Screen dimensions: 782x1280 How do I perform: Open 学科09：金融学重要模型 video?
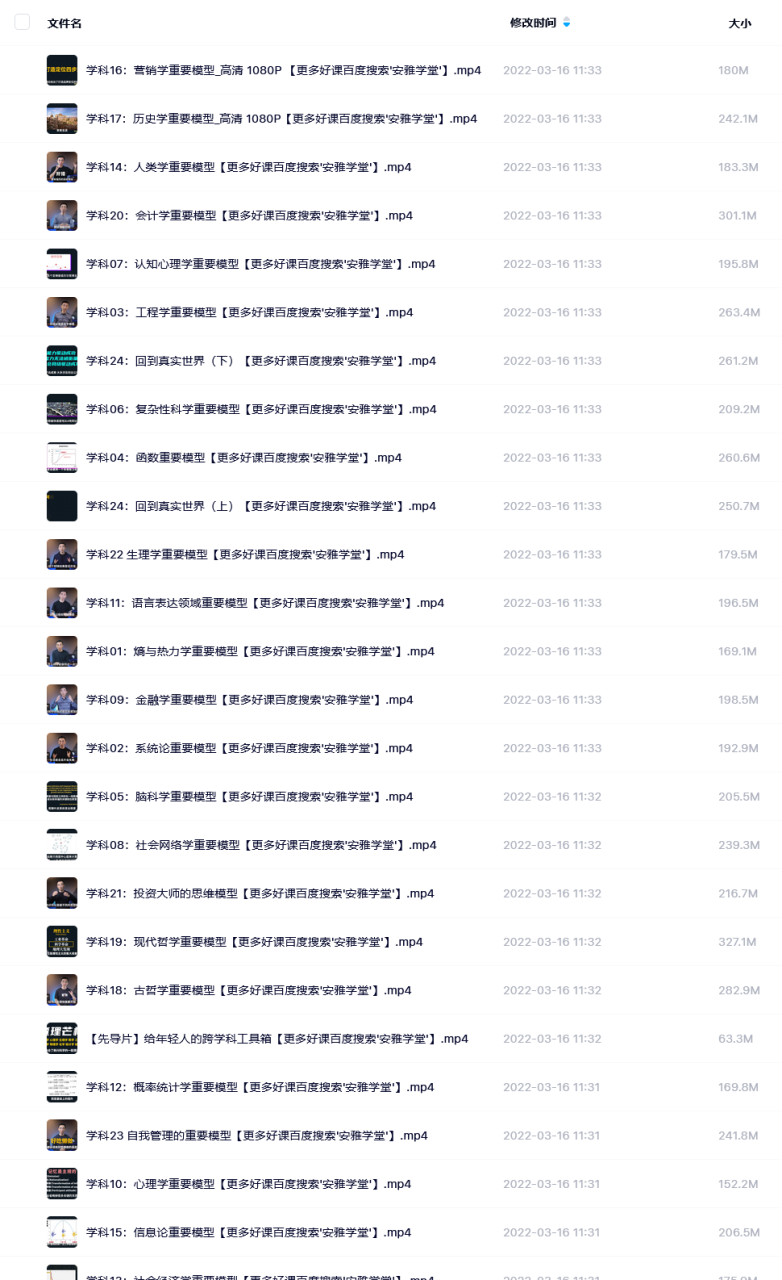tap(249, 700)
